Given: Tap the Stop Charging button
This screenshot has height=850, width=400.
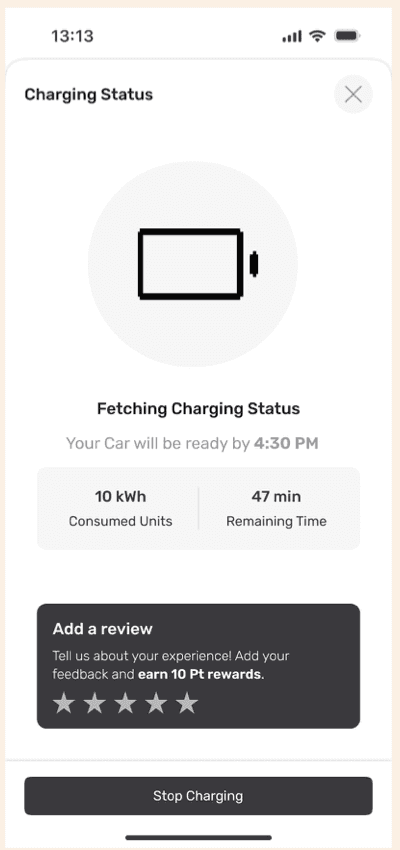Looking at the screenshot, I should coord(198,796).
